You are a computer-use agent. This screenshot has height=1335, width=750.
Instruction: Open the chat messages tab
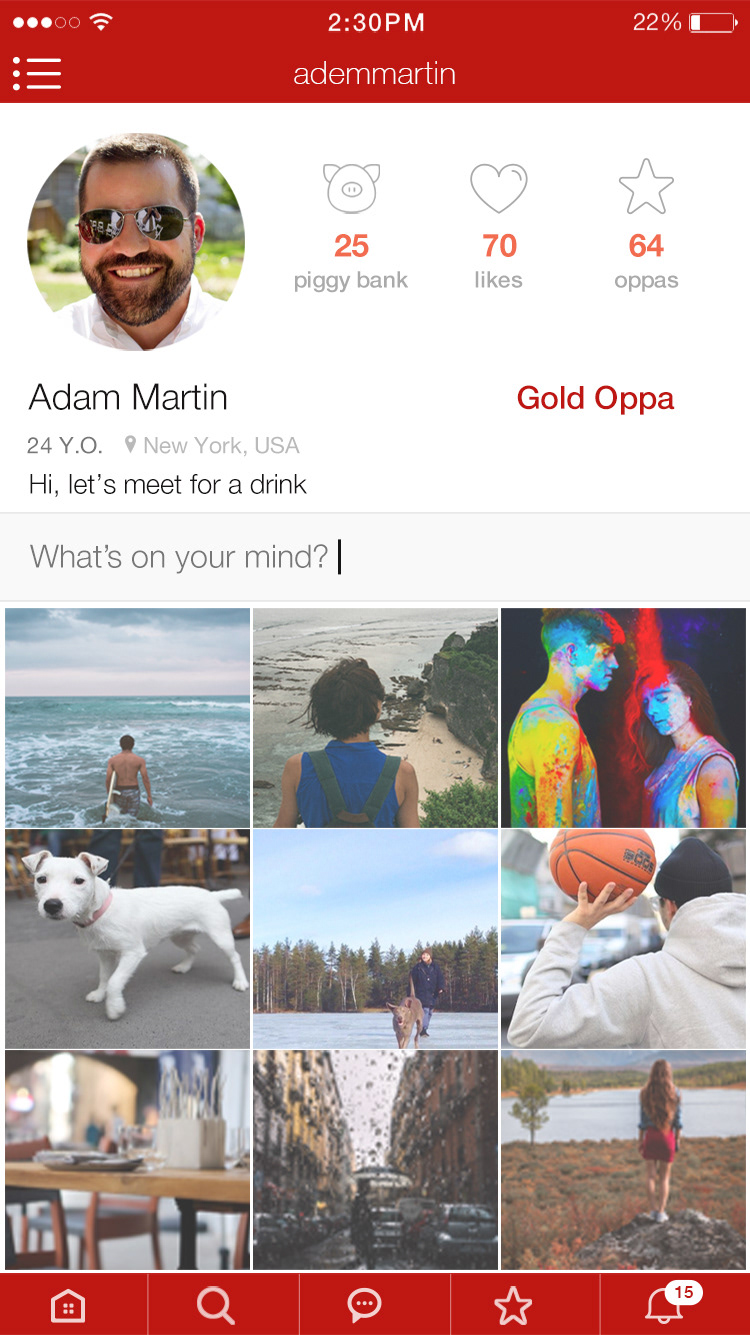pyautogui.click(x=364, y=1305)
